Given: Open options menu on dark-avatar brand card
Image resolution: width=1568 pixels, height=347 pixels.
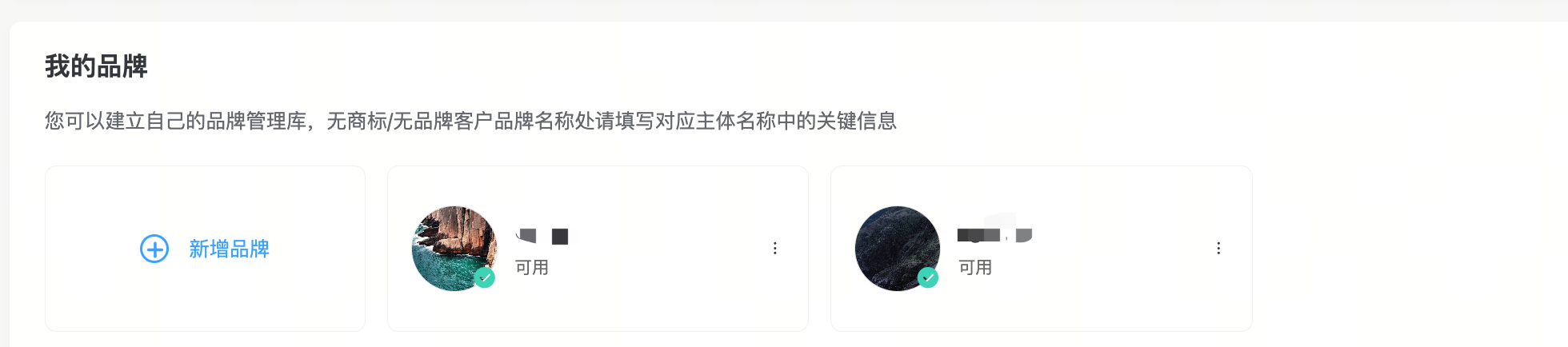Looking at the screenshot, I should (1218, 248).
